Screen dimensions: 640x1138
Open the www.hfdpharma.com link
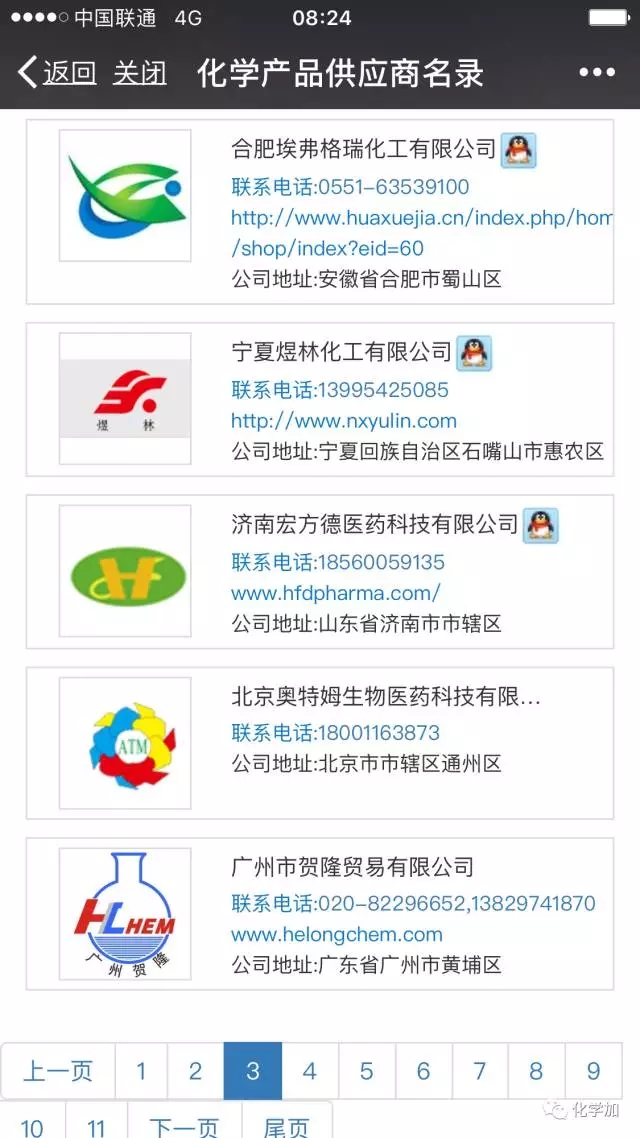coord(335,593)
